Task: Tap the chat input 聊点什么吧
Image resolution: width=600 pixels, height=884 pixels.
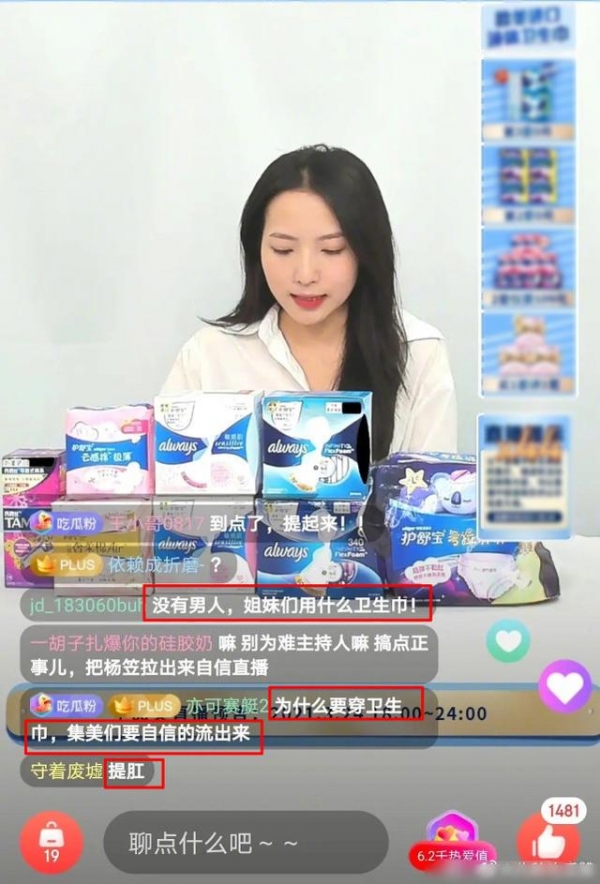Action: coord(245,842)
